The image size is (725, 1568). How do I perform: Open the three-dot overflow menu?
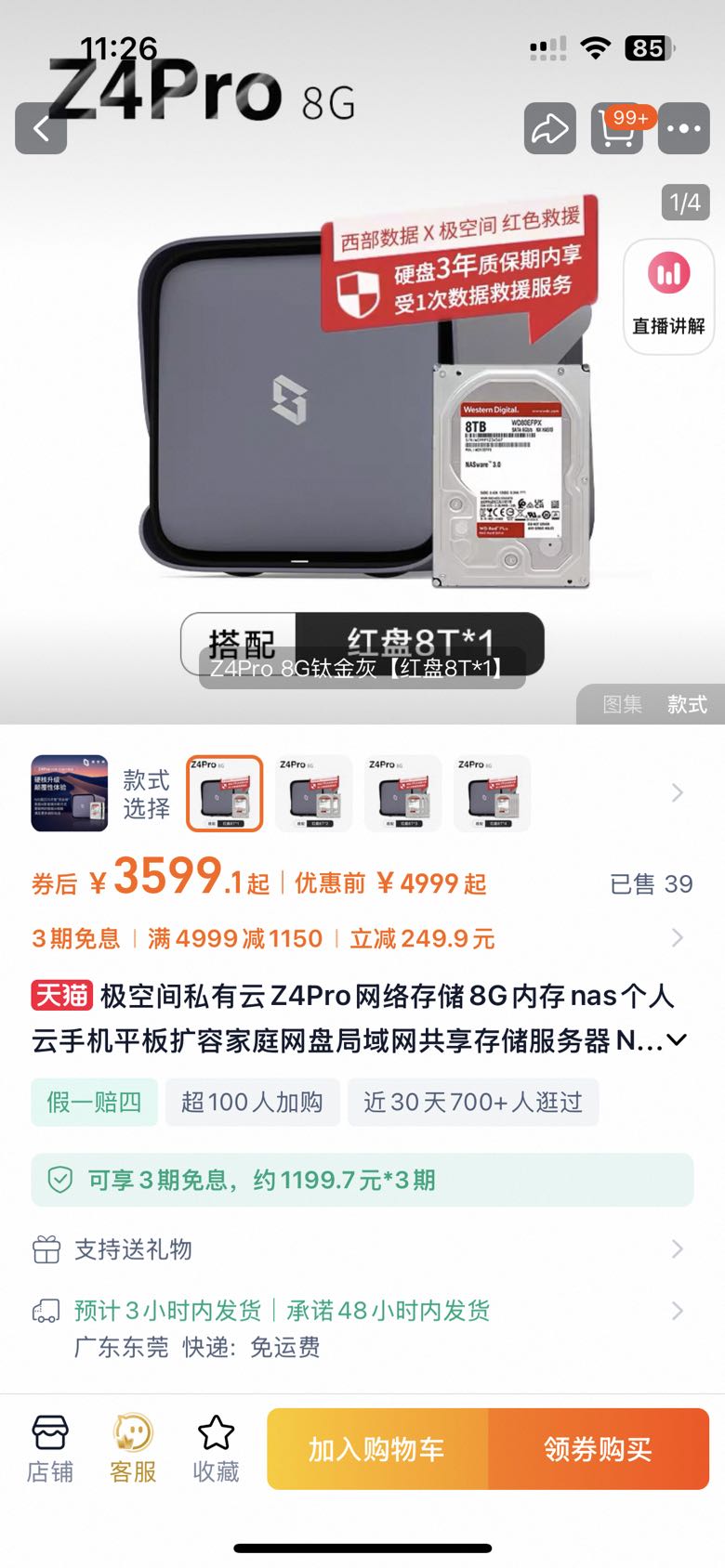point(683,128)
